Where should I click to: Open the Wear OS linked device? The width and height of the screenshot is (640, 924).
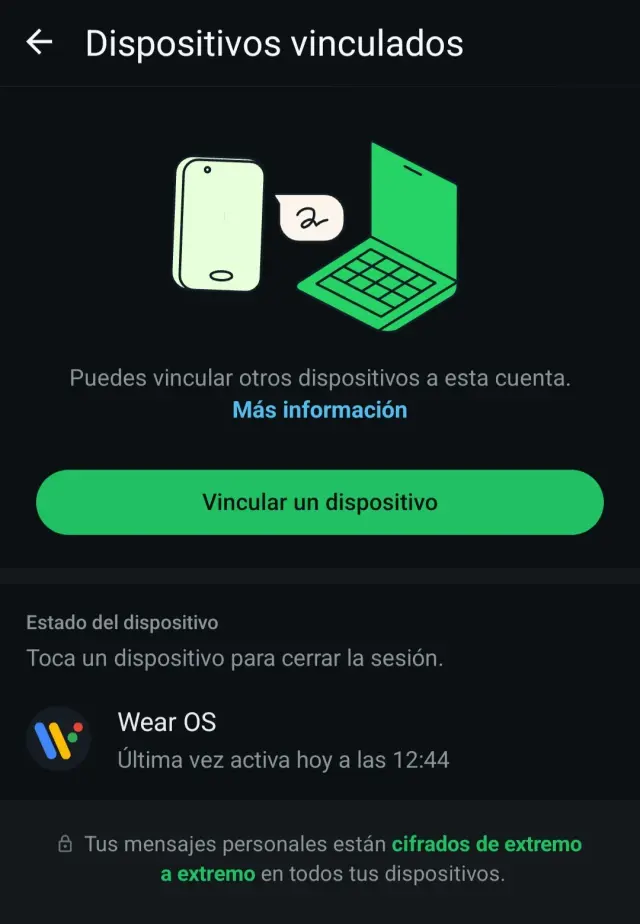(320, 740)
